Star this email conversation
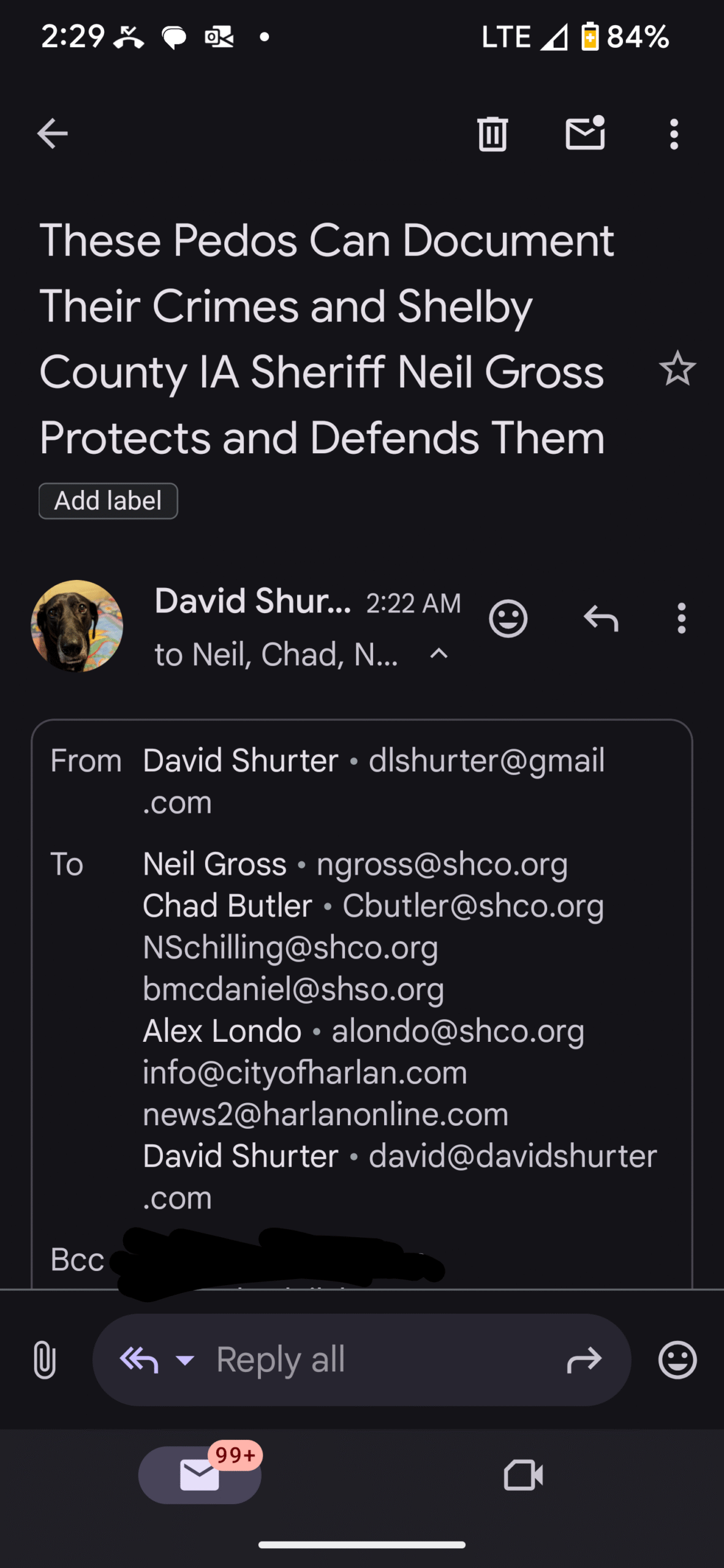This screenshot has height=1568, width=724. point(677,368)
